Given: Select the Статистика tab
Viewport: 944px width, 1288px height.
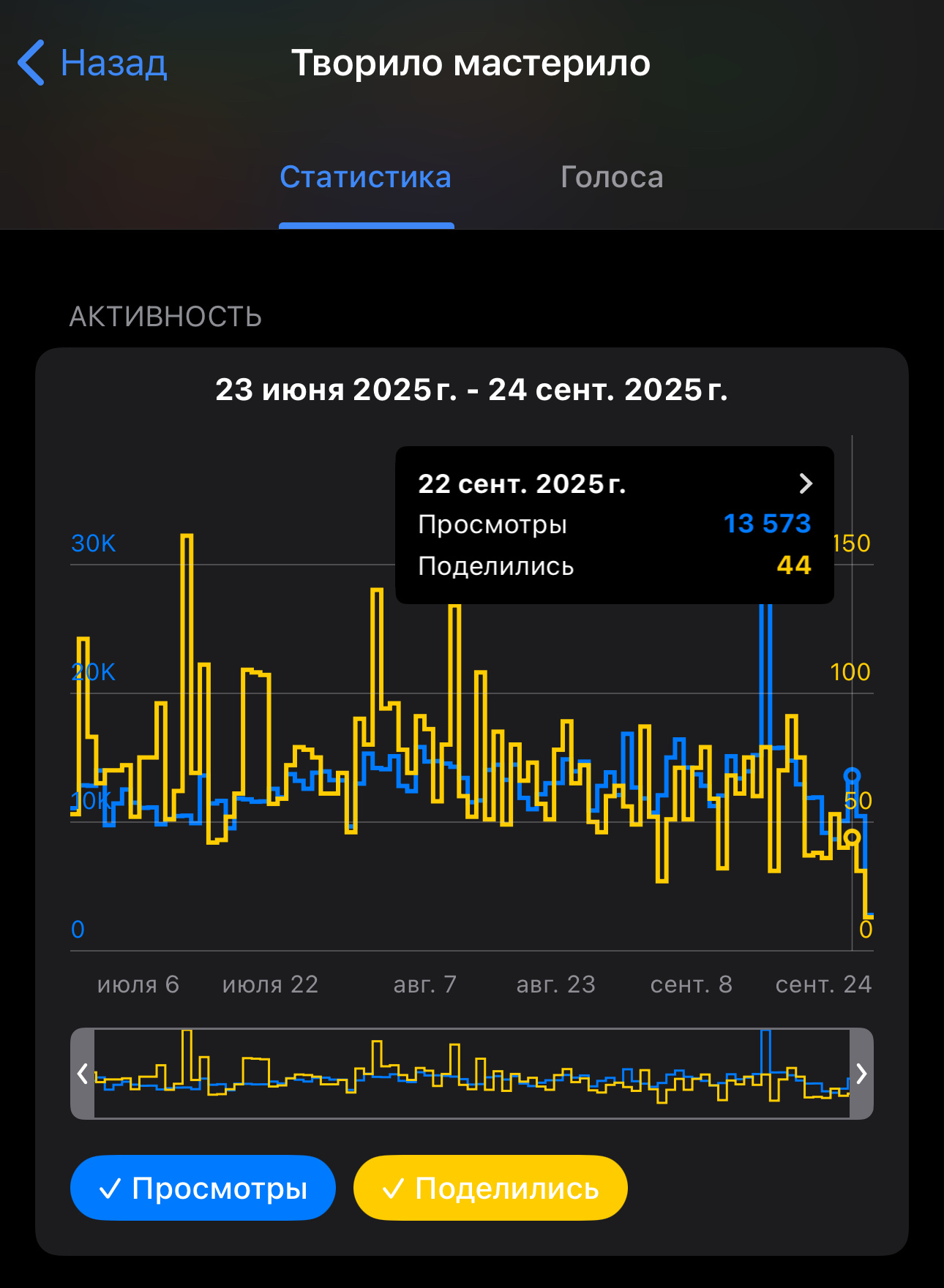Looking at the screenshot, I should coord(366,178).
